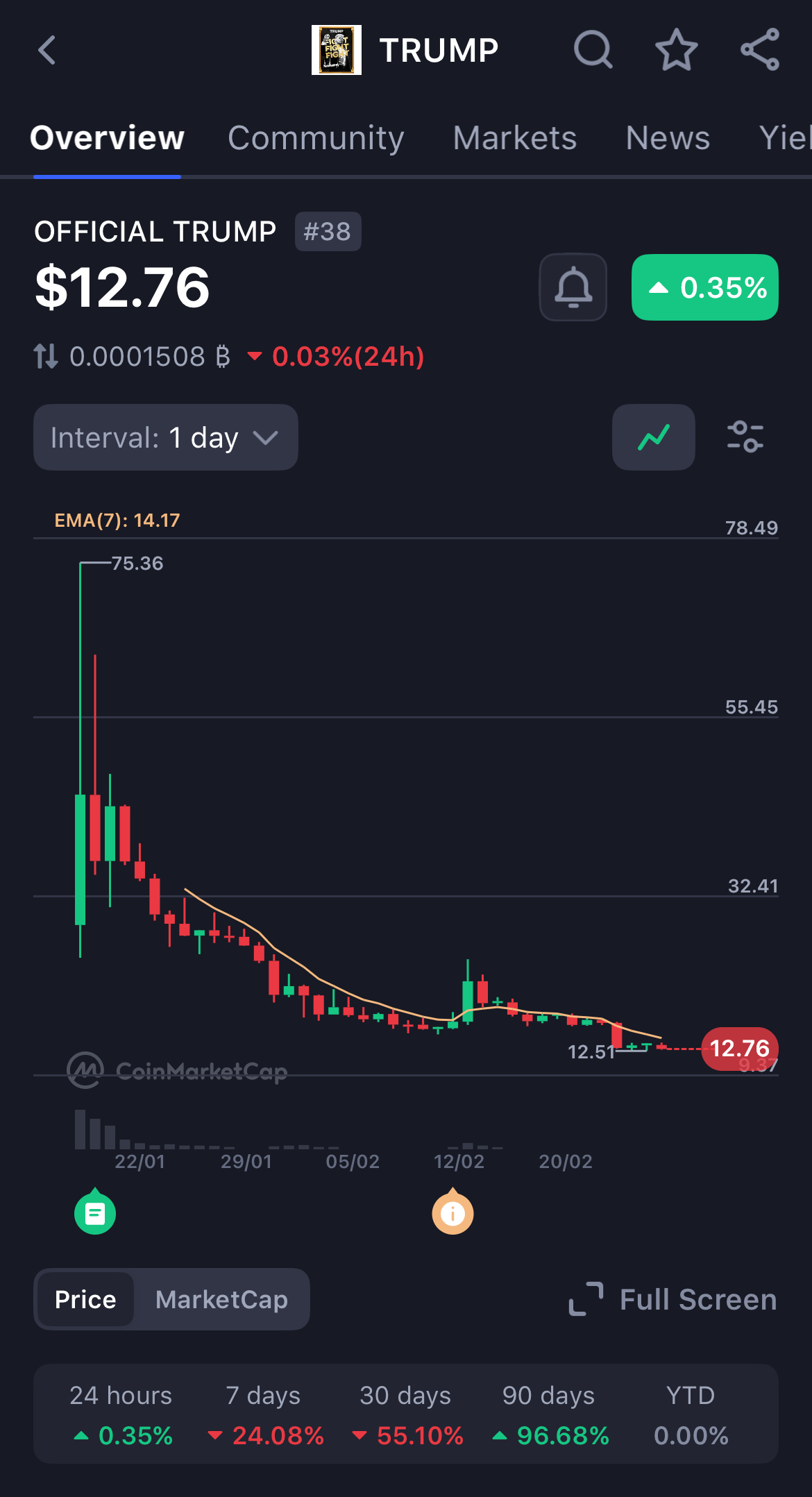
Task: Set a price alert with bell
Action: click(573, 287)
